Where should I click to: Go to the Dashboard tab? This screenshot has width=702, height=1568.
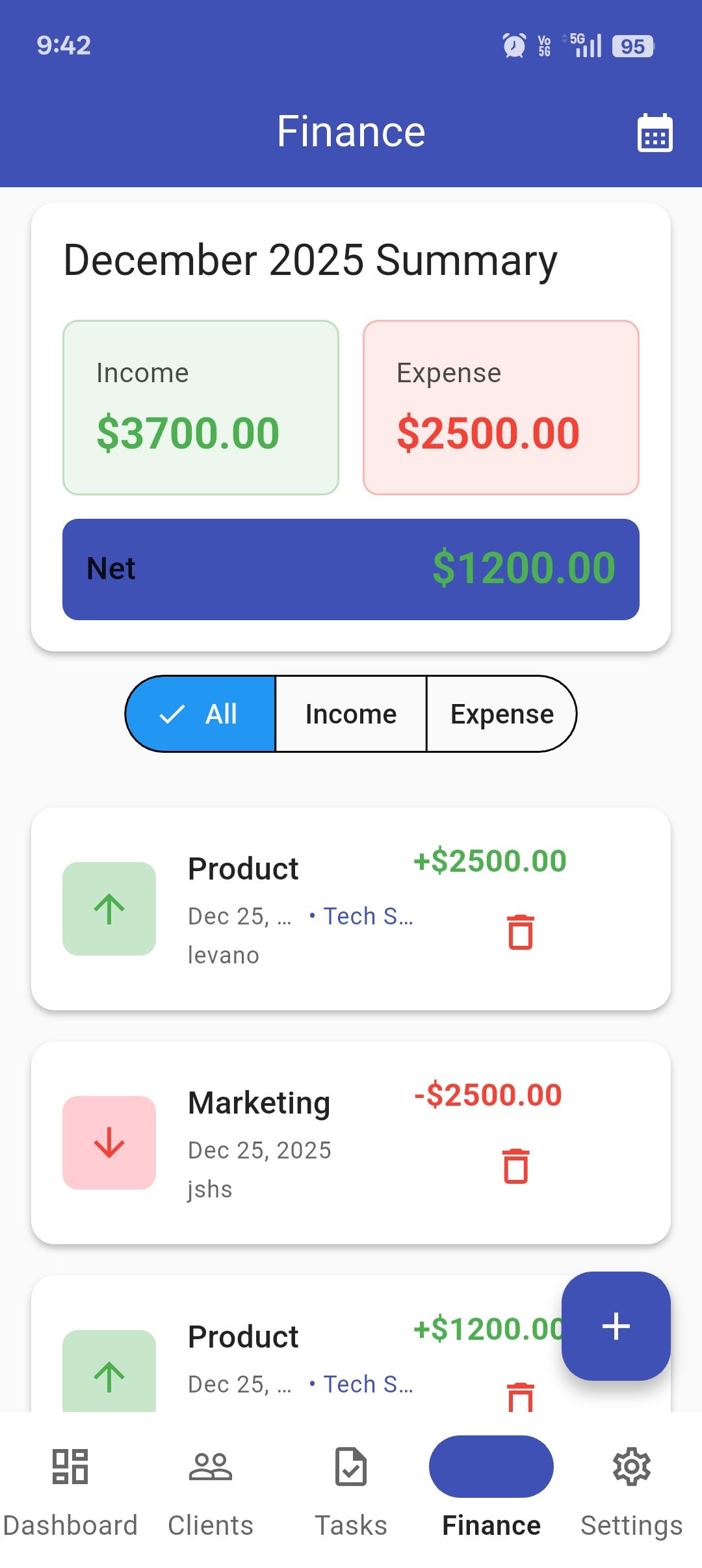[x=70, y=1489]
